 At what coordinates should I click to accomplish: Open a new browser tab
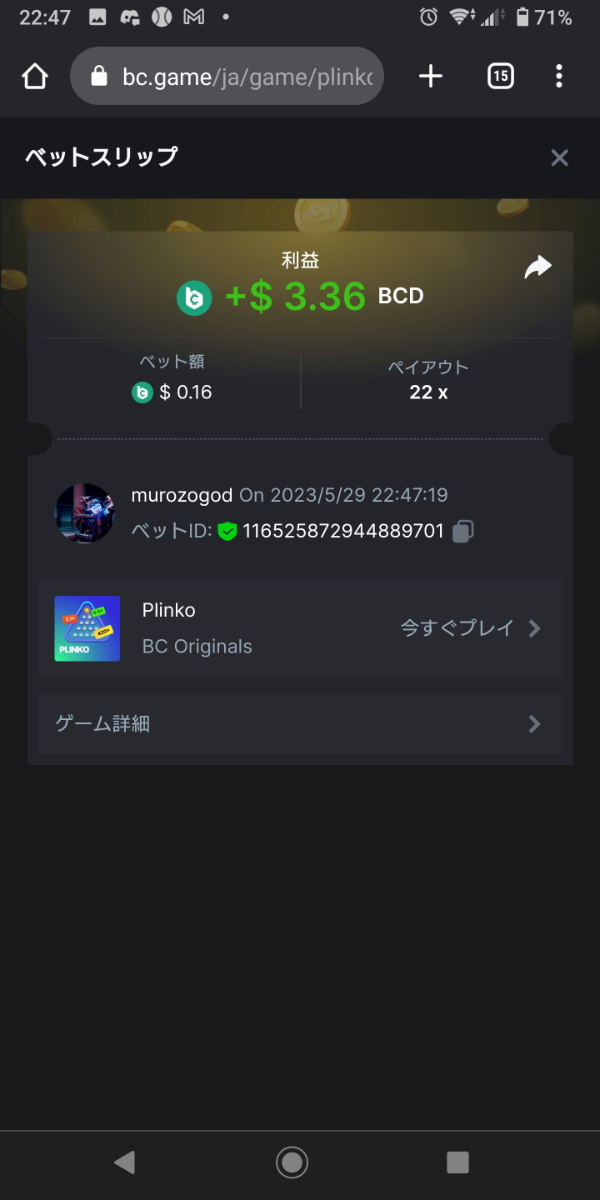(430, 76)
